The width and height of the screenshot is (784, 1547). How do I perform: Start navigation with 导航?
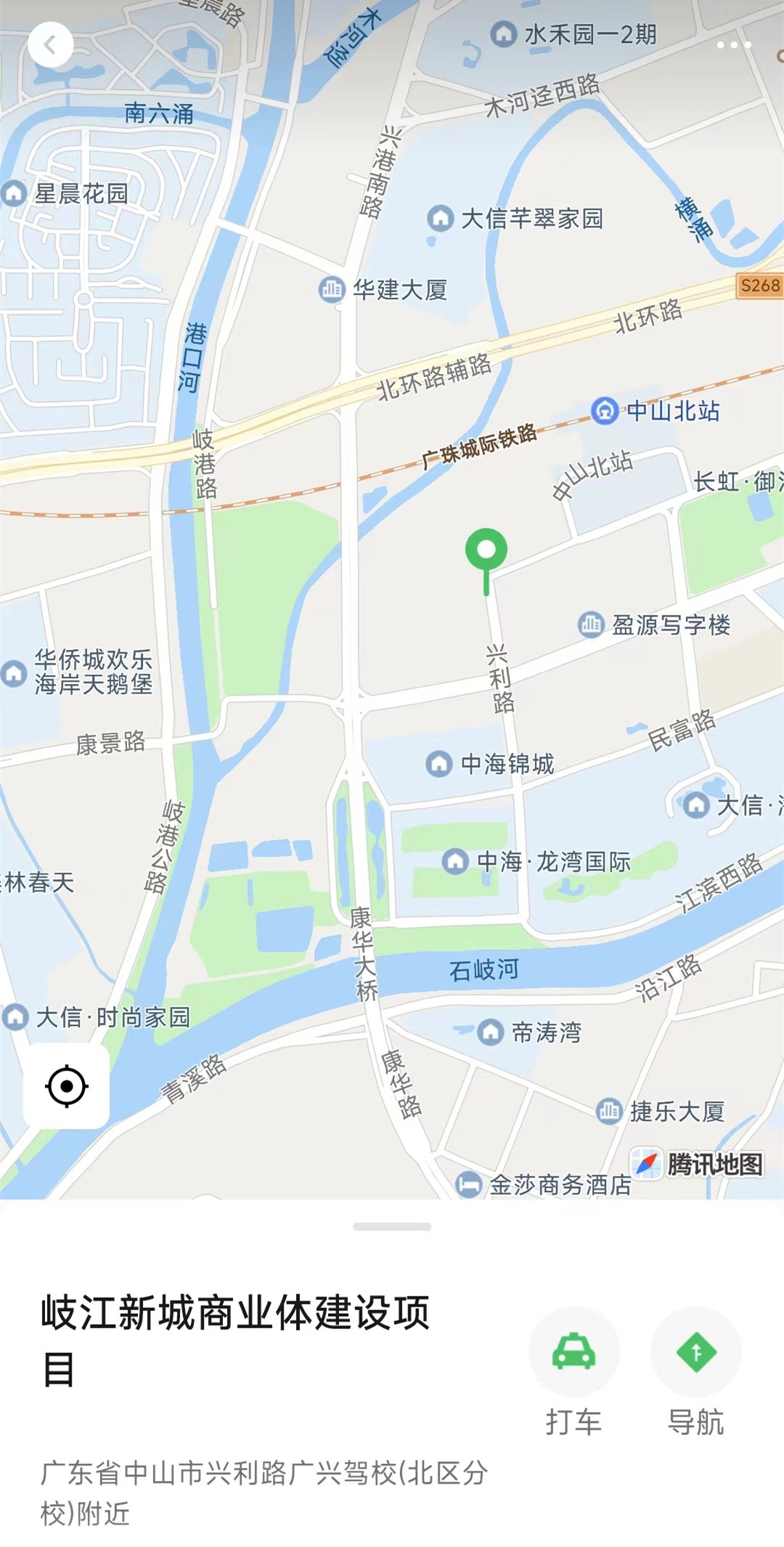click(x=695, y=1373)
